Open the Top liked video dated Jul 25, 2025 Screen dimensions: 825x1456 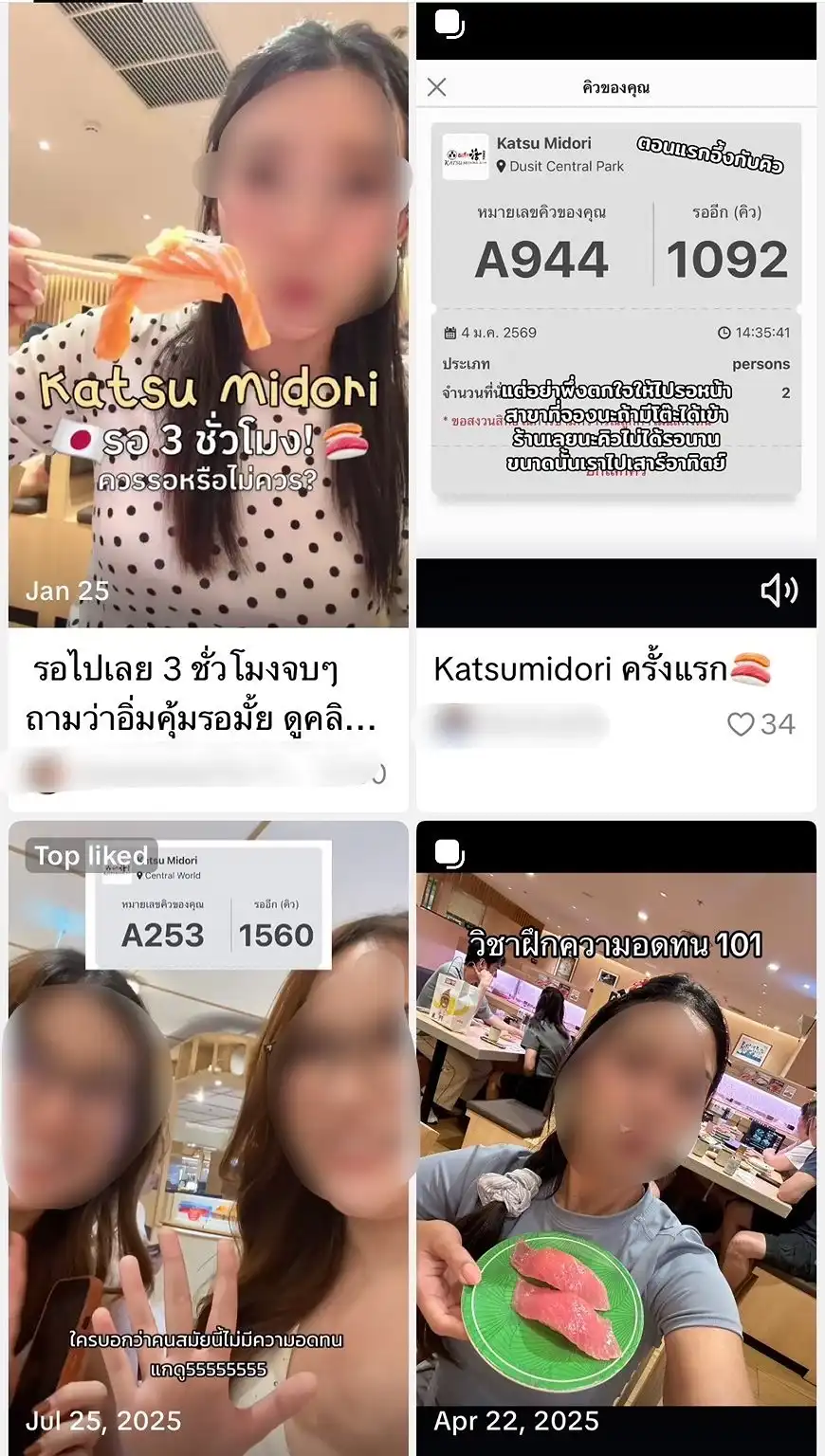click(x=209, y=1137)
